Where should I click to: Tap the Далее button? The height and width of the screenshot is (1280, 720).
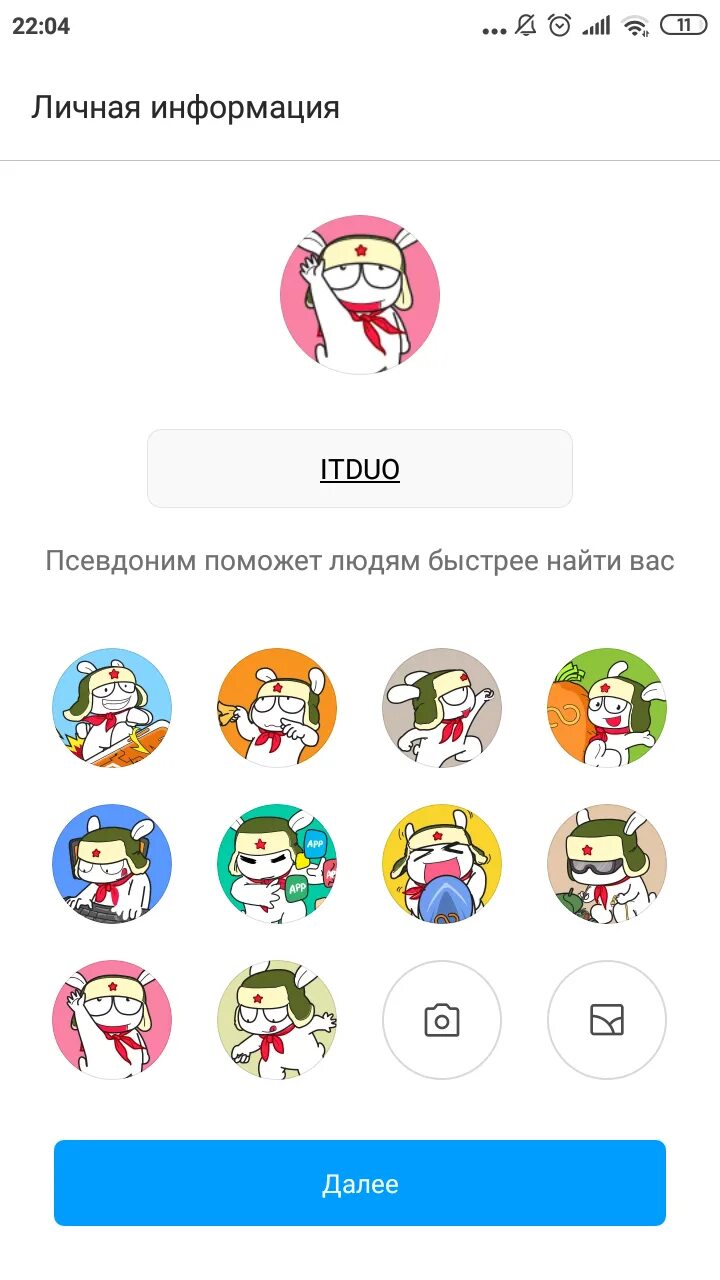pos(360,1183)
